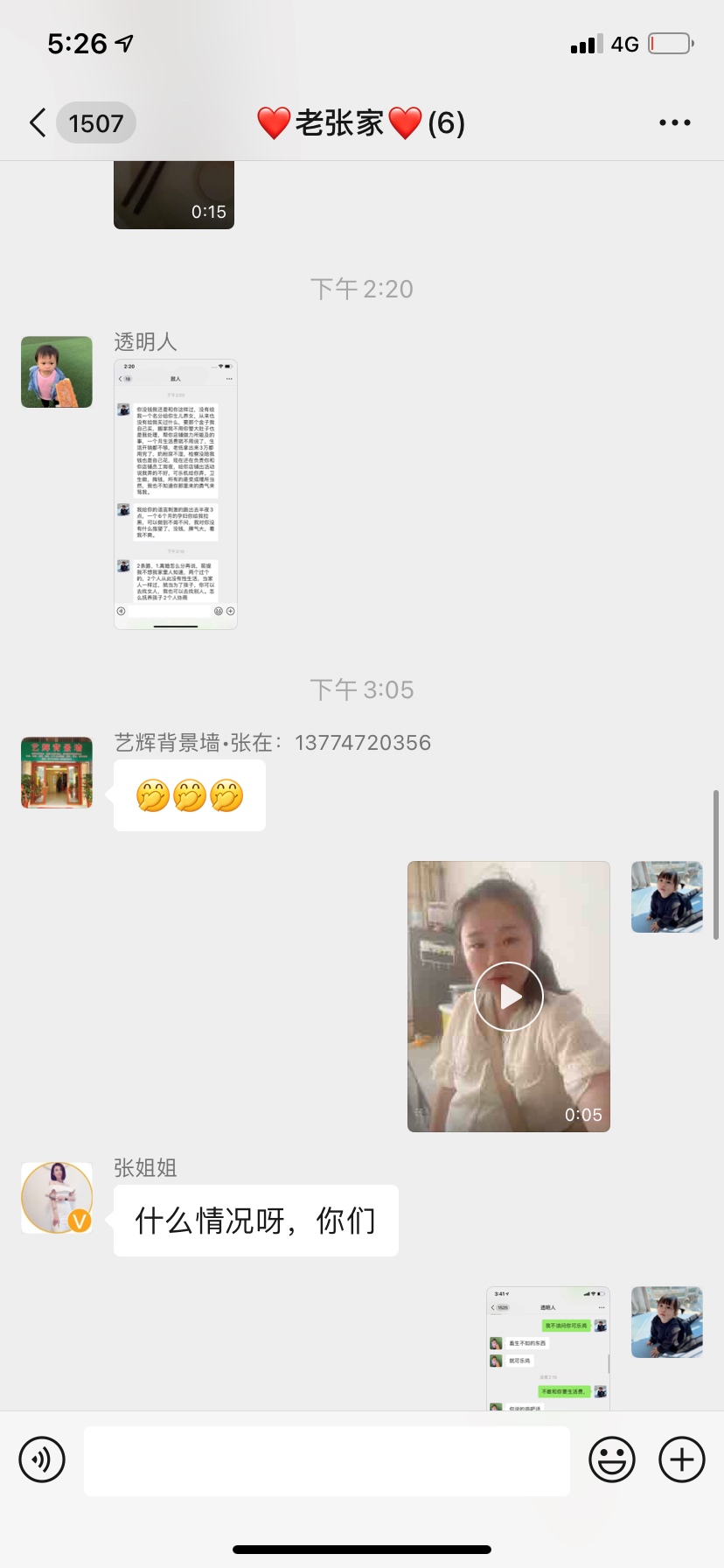Screen dimensions: 724x1568
Task: Play the 0:05 video message
Action: [509, 997]
